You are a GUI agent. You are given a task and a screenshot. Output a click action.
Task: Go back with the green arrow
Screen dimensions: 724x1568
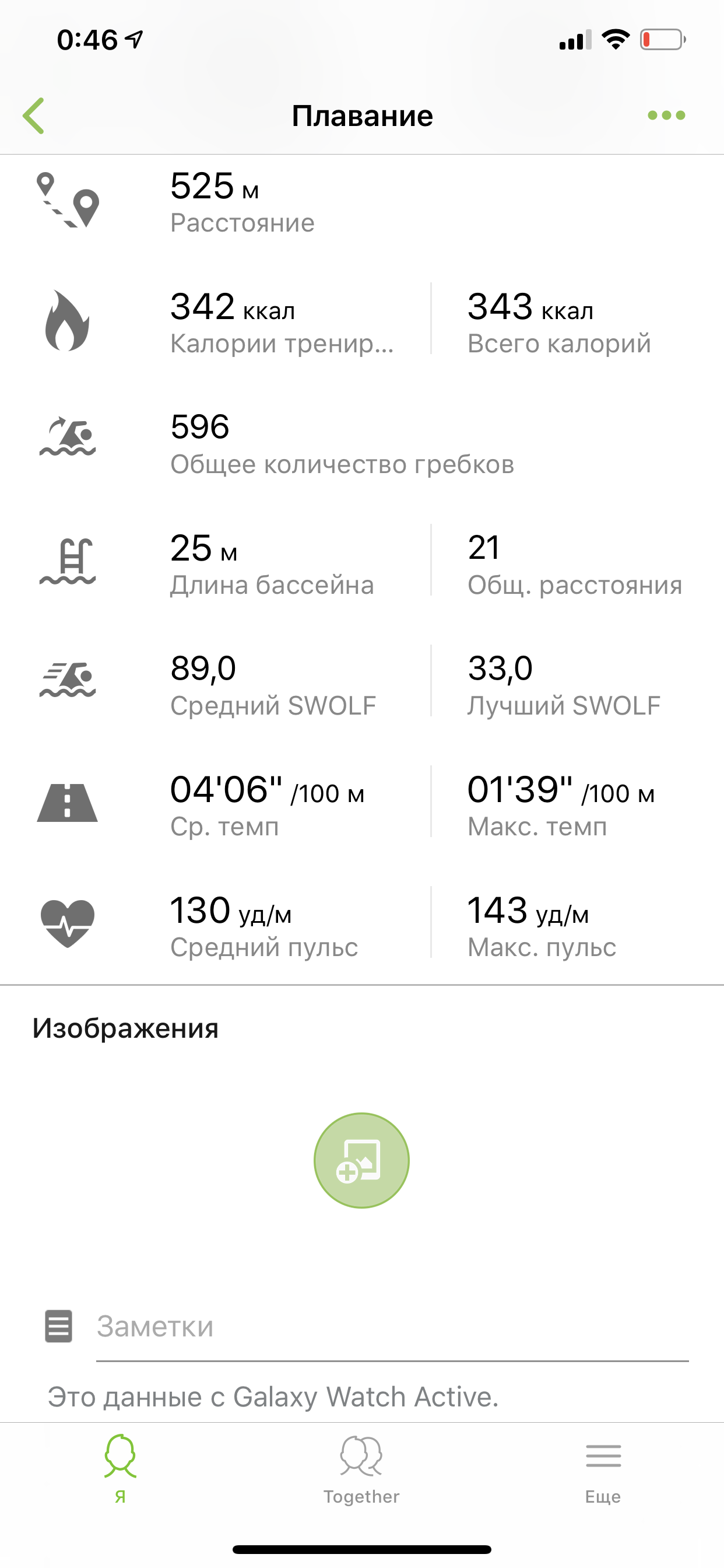[34, 115]
